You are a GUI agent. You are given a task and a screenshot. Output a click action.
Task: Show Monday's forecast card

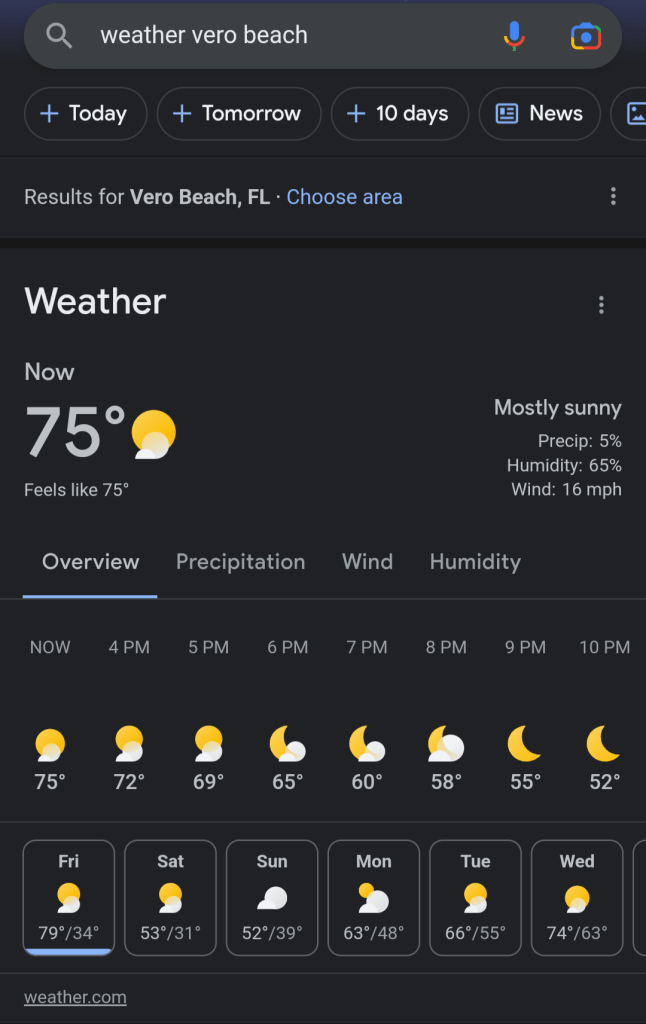[374, 898]
